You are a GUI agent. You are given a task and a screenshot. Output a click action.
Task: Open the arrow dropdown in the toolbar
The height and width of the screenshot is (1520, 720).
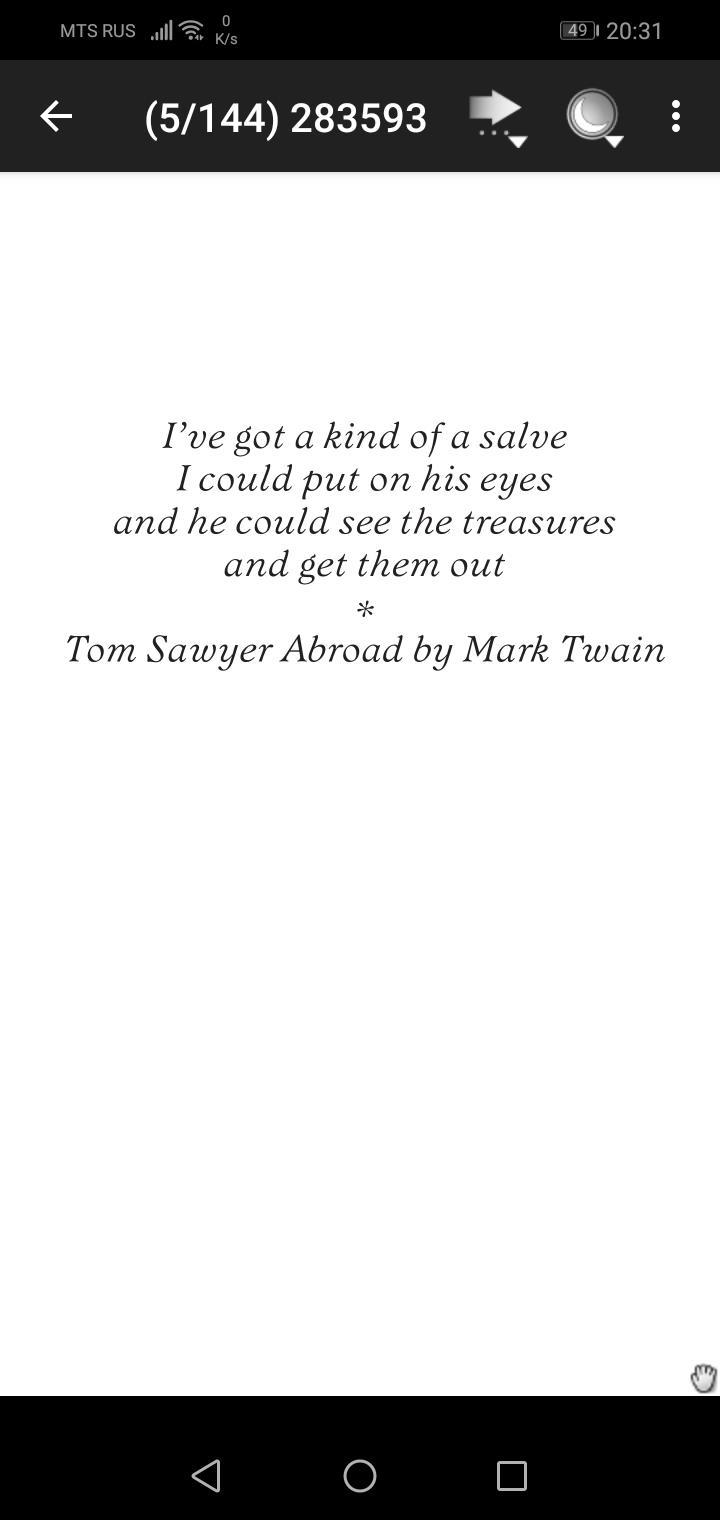(498, 118)
